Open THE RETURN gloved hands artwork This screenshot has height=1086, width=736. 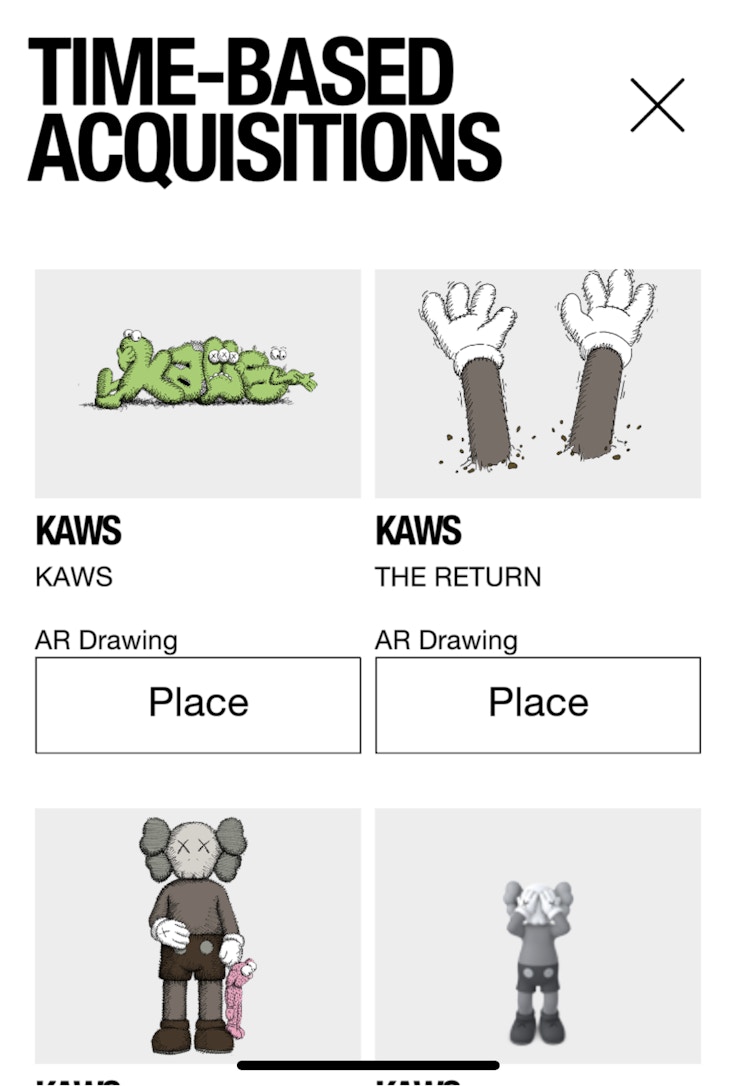[538, 383]
